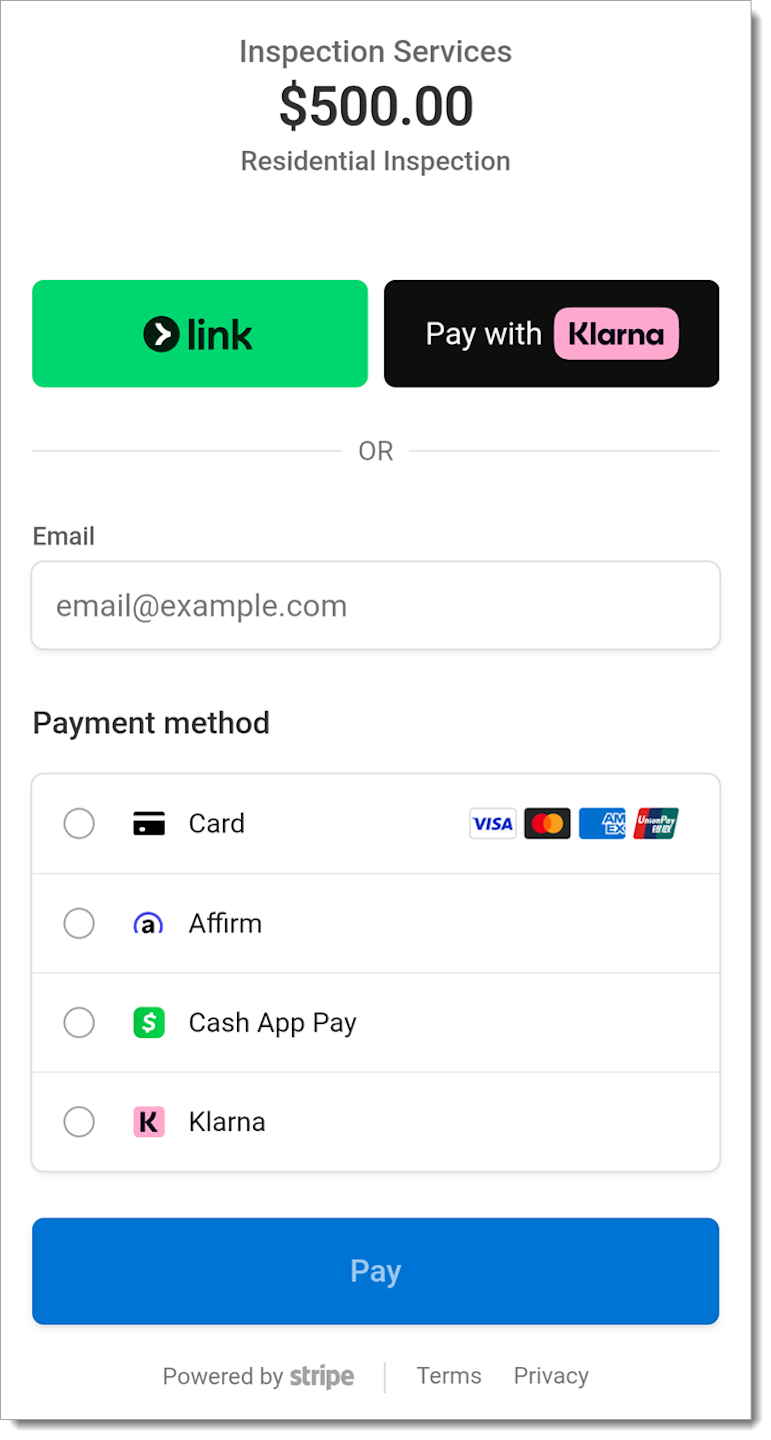This screenshot has width=771, height=1440.
Task: Choose Affirm payment method
Action: [x=79, y=923]
